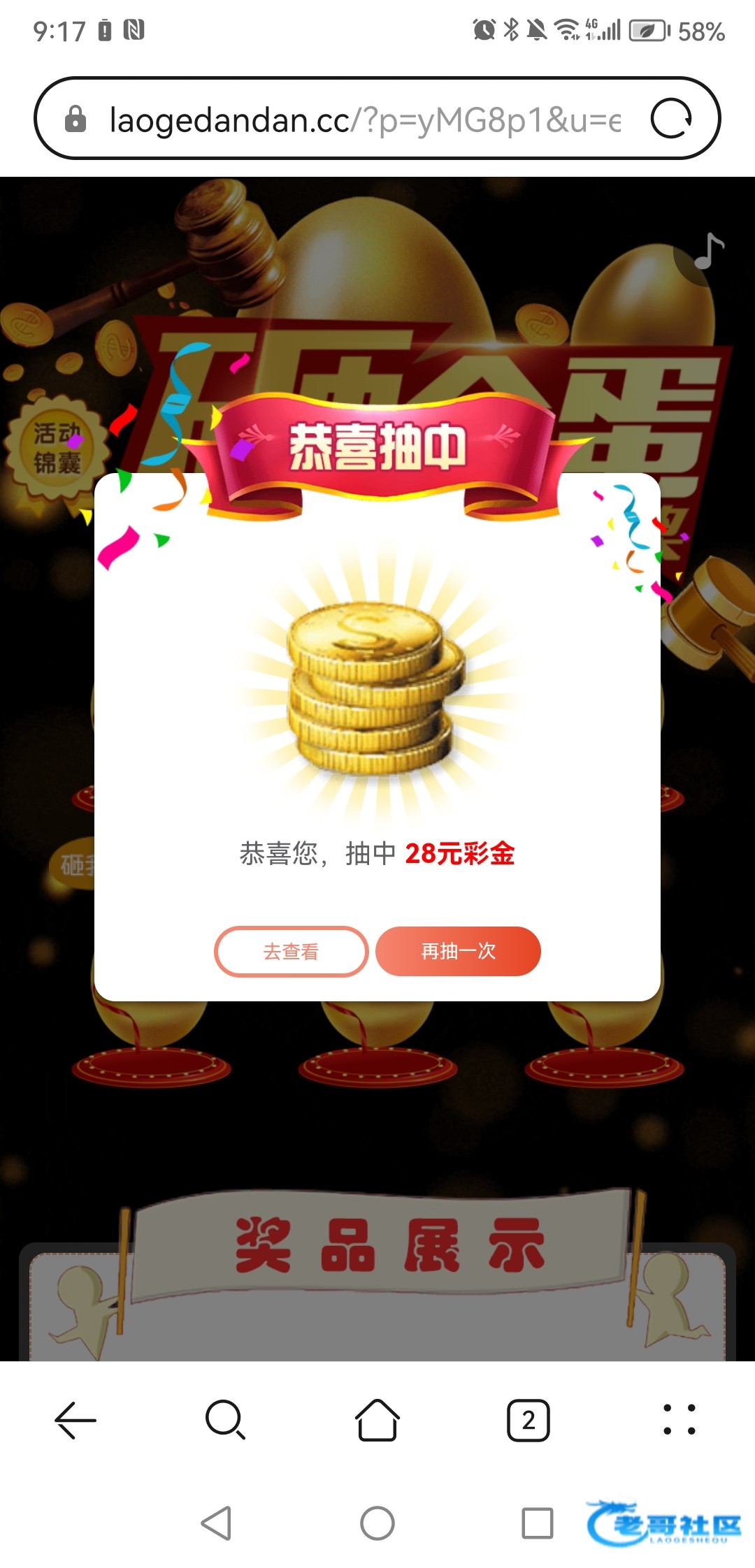
Task: Open the browser search tool
Action: [x=225, y=1420]
